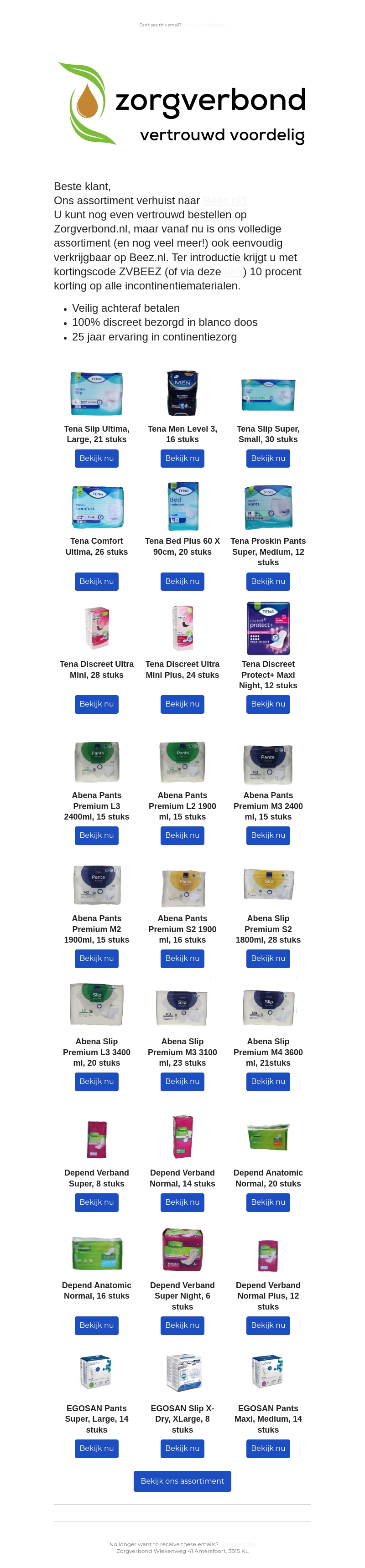Tap Bekijk nu under Tena Comfort Ultima
Image resolution: width=365 pixels, height=1568 pixels.
pyautogui.click(x=96, y=581)
